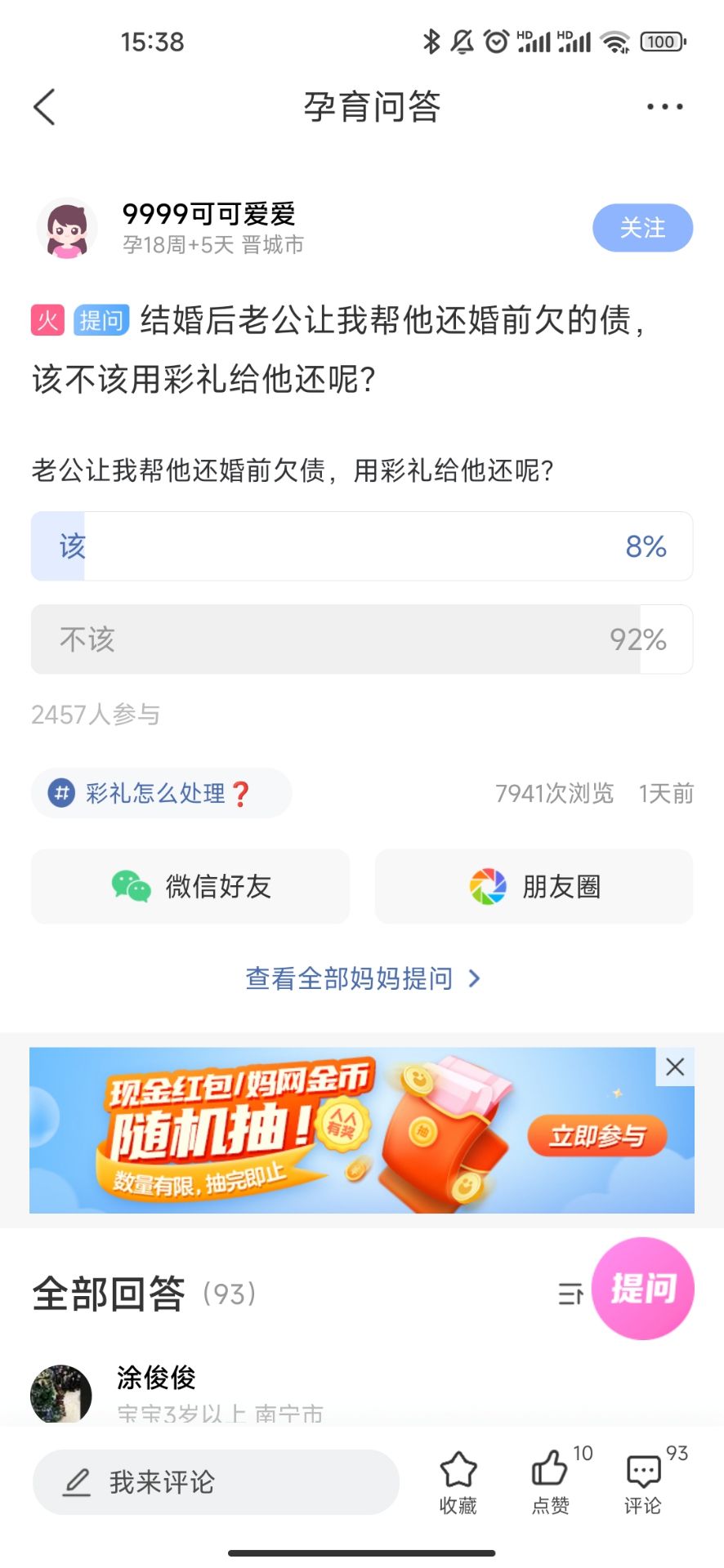Vote for the 该 poll option
The height and width of the screenshot is (1568, 724).
[x=361, y=546]
